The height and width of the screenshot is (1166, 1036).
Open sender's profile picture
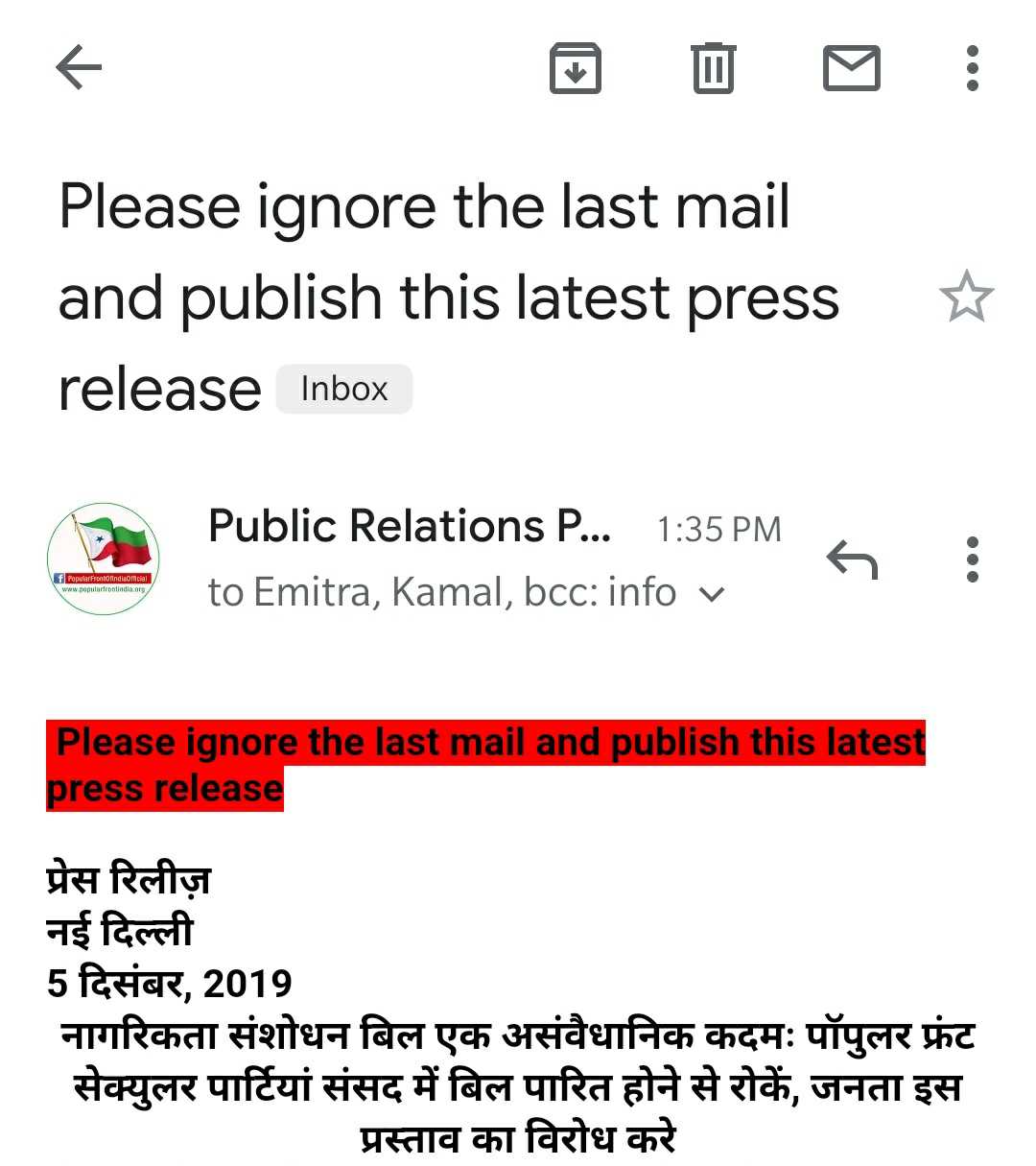[x=104, y=559]
